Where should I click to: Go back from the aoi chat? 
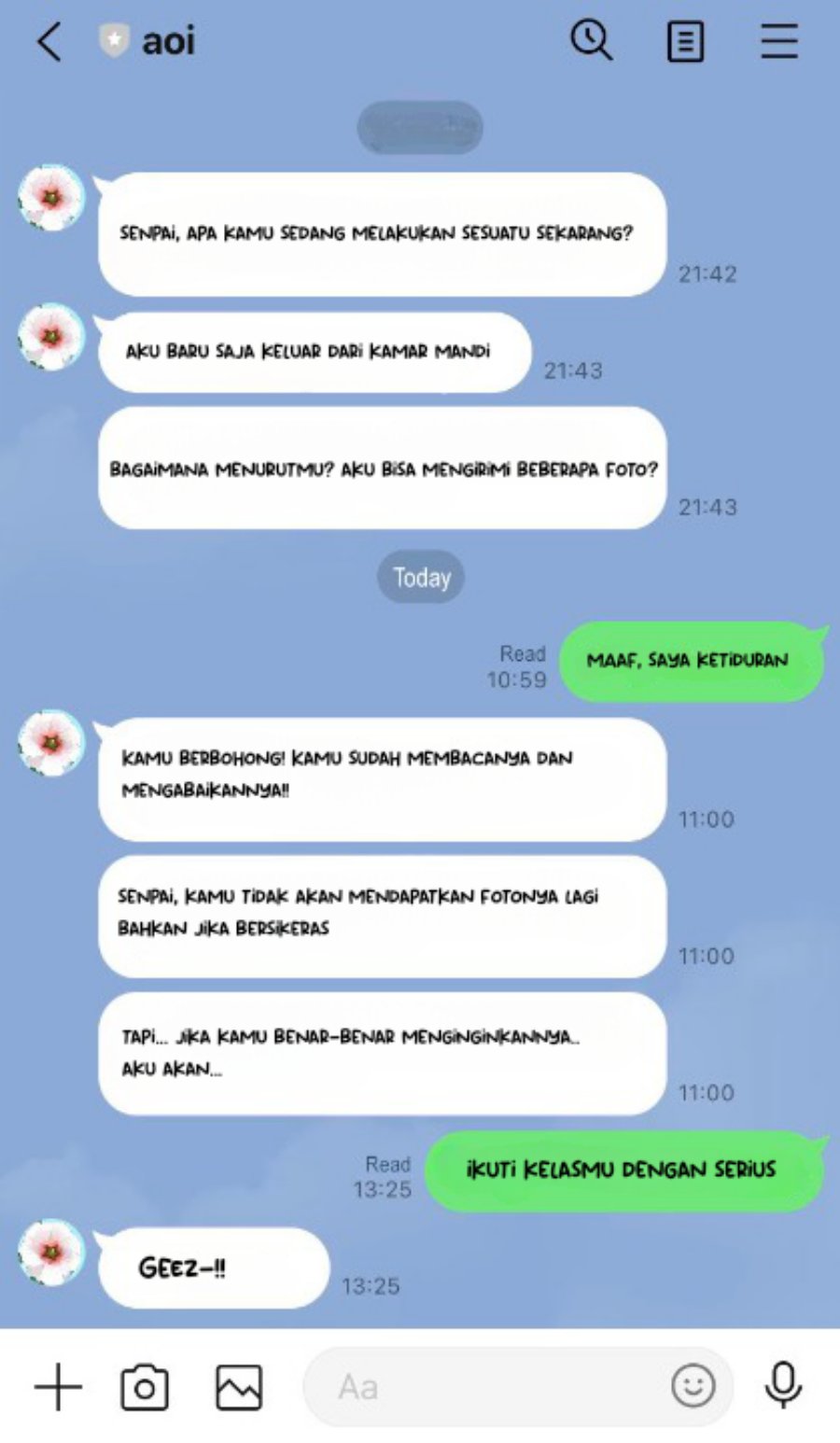(x=49, y=42)
